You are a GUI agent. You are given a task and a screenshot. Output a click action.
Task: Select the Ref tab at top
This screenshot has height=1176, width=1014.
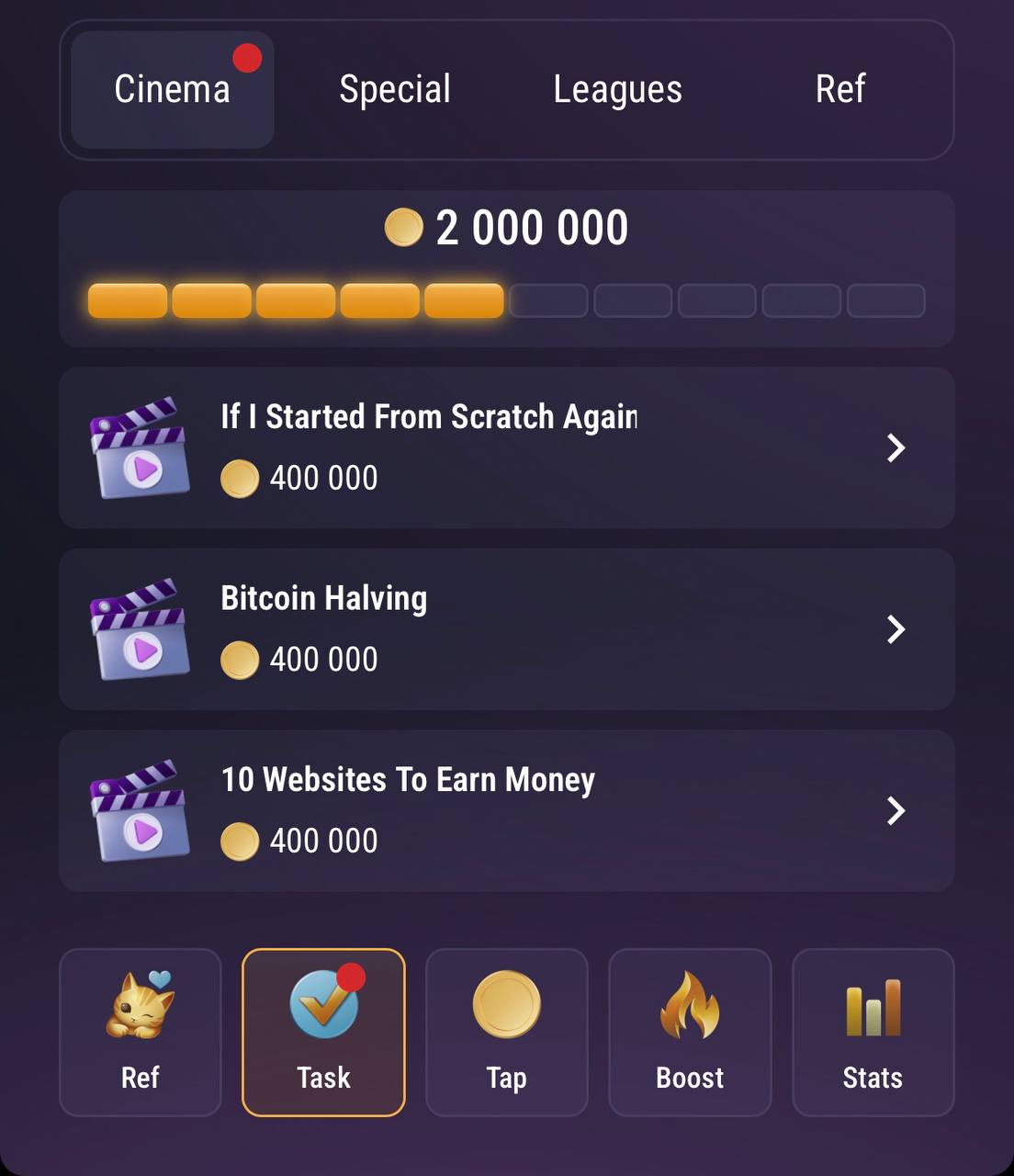click(839, 90)
